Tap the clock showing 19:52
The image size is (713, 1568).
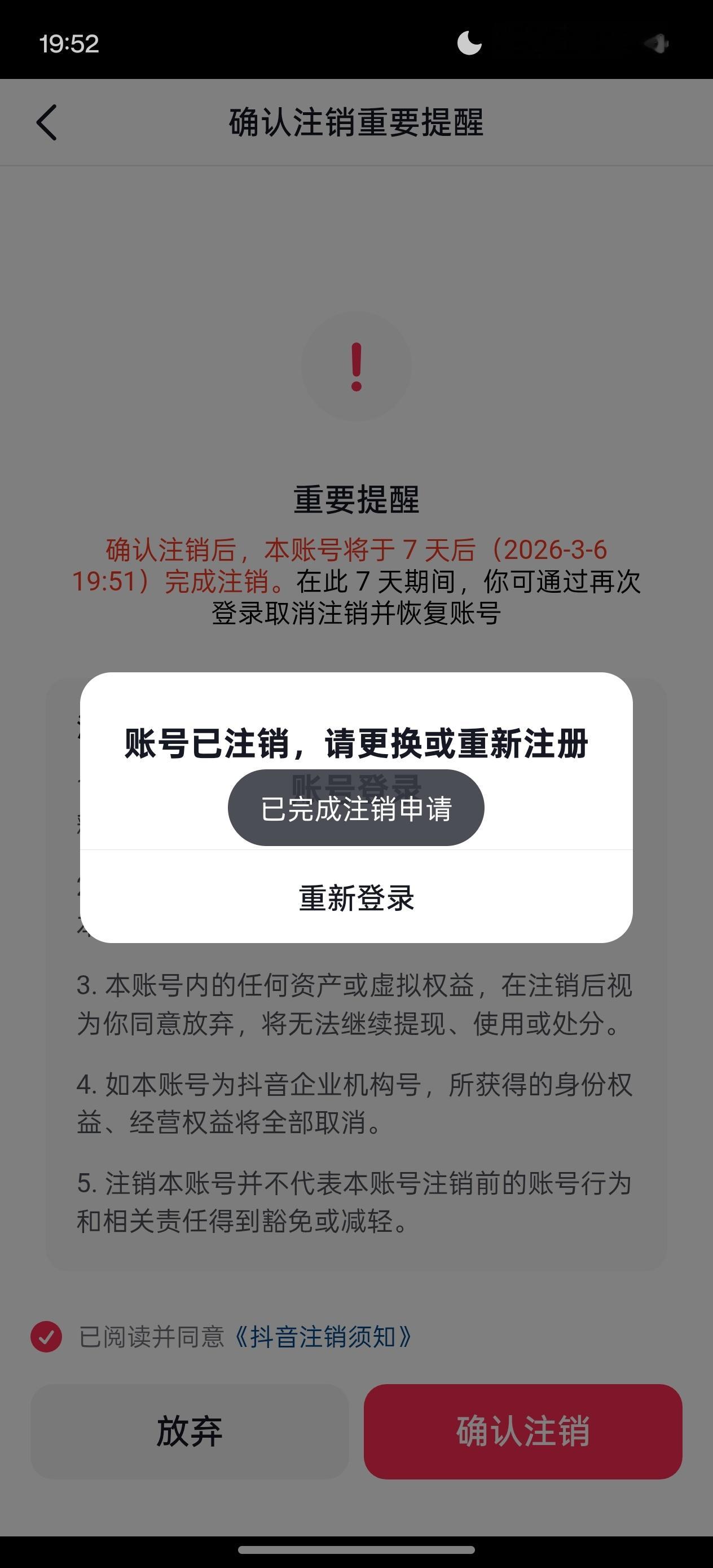(x=69, y=44)
